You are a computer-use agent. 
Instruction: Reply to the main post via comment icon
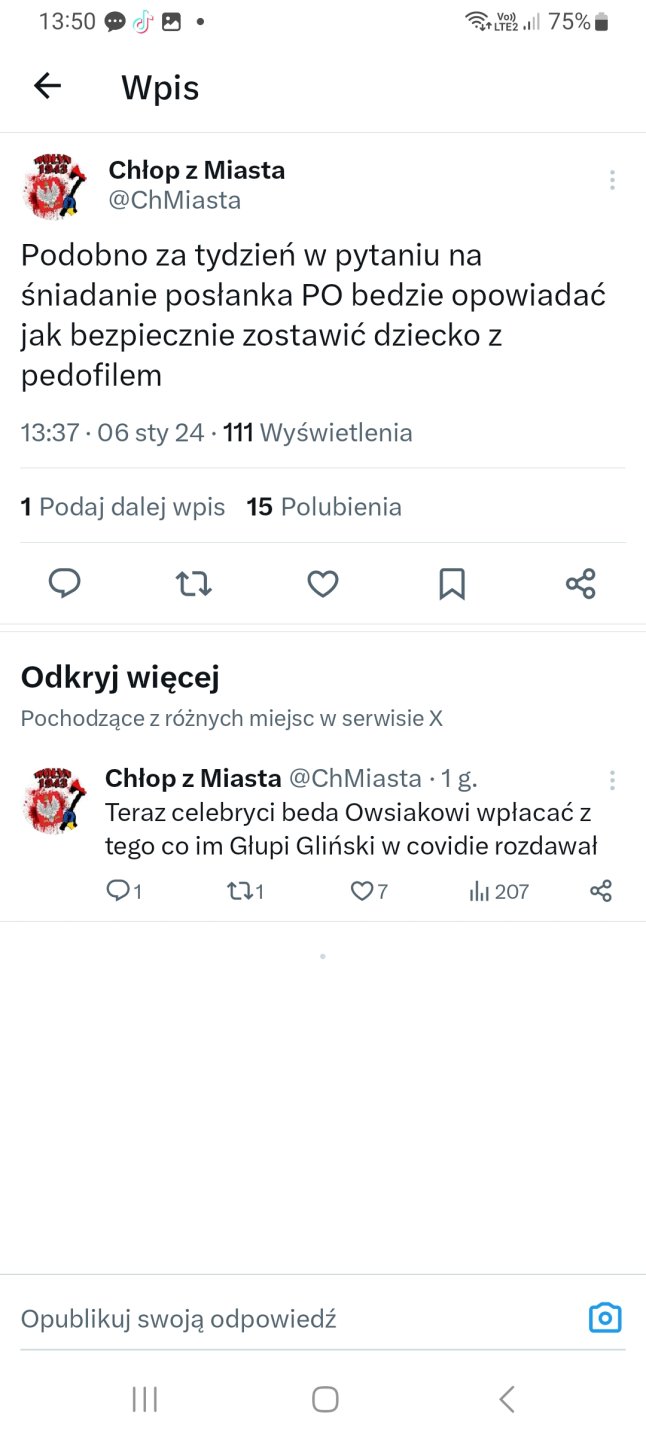[65, 583]
